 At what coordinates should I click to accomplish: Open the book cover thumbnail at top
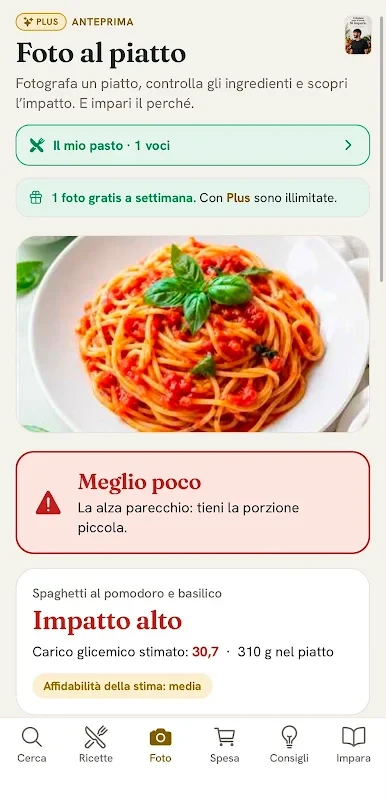(x=357, y=35)
